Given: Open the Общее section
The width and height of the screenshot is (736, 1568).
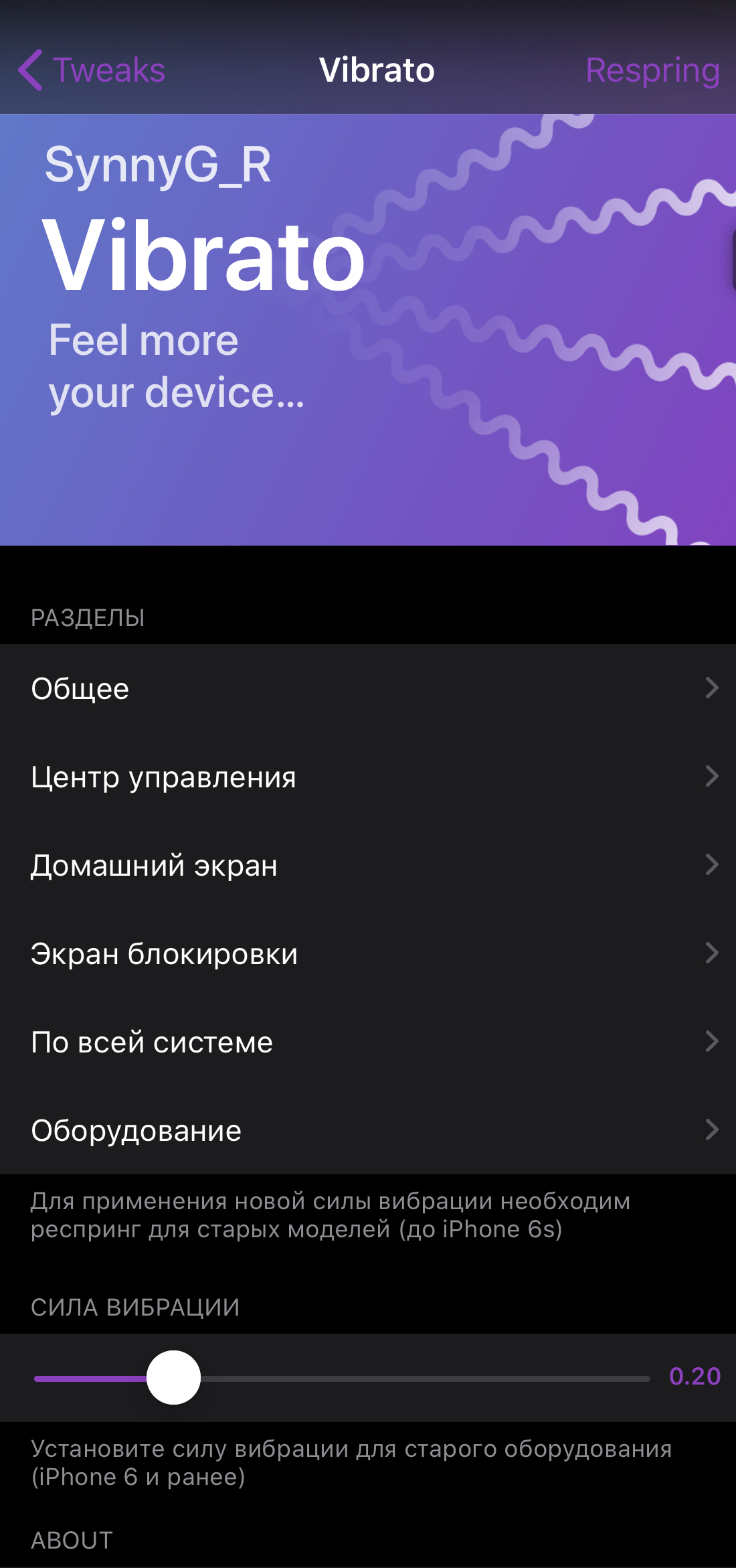Looking at the screenshot, I should (368, 688).
